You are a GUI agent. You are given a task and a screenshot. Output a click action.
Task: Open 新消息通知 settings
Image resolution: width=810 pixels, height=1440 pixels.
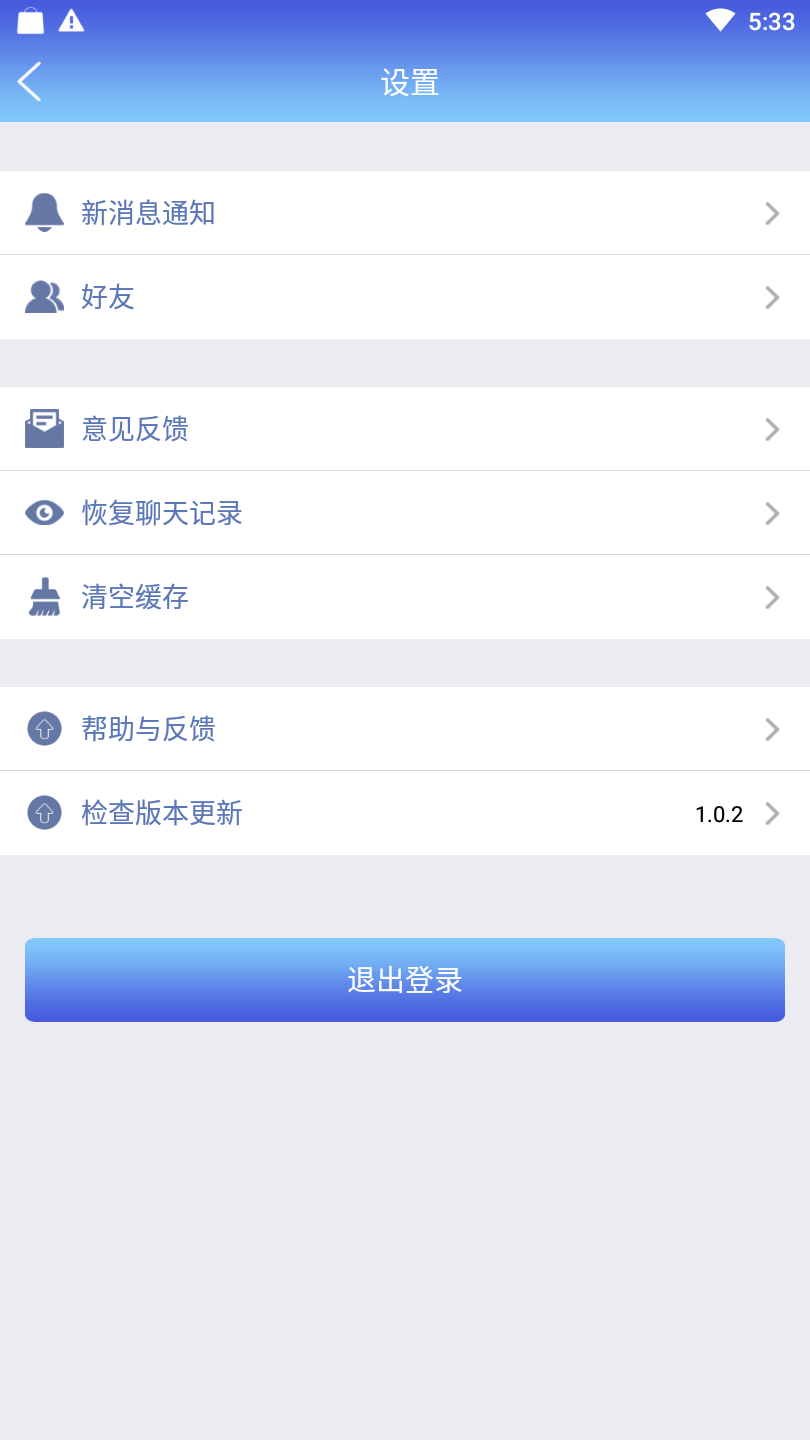point(404,213)
